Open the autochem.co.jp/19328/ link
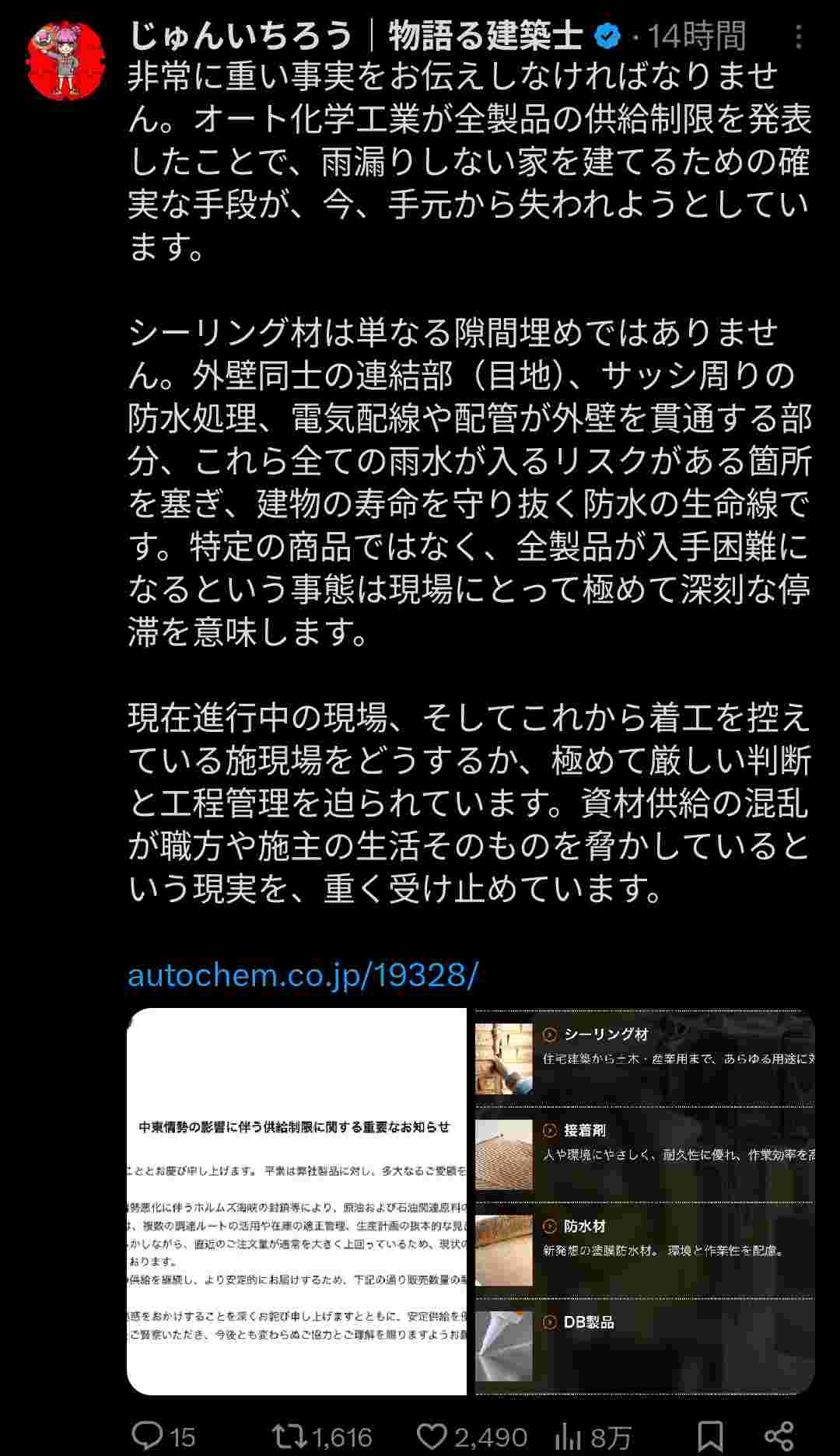 click(x=303, y=975)
